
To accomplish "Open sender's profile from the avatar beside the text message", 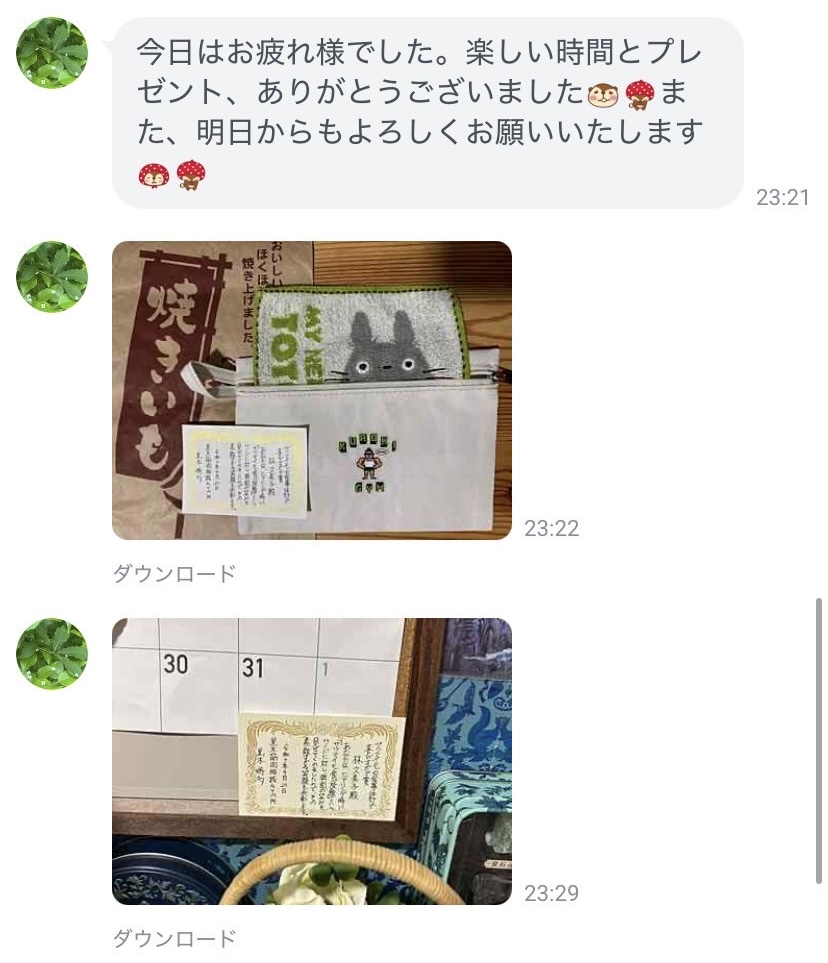I will (x=52, y=53).
